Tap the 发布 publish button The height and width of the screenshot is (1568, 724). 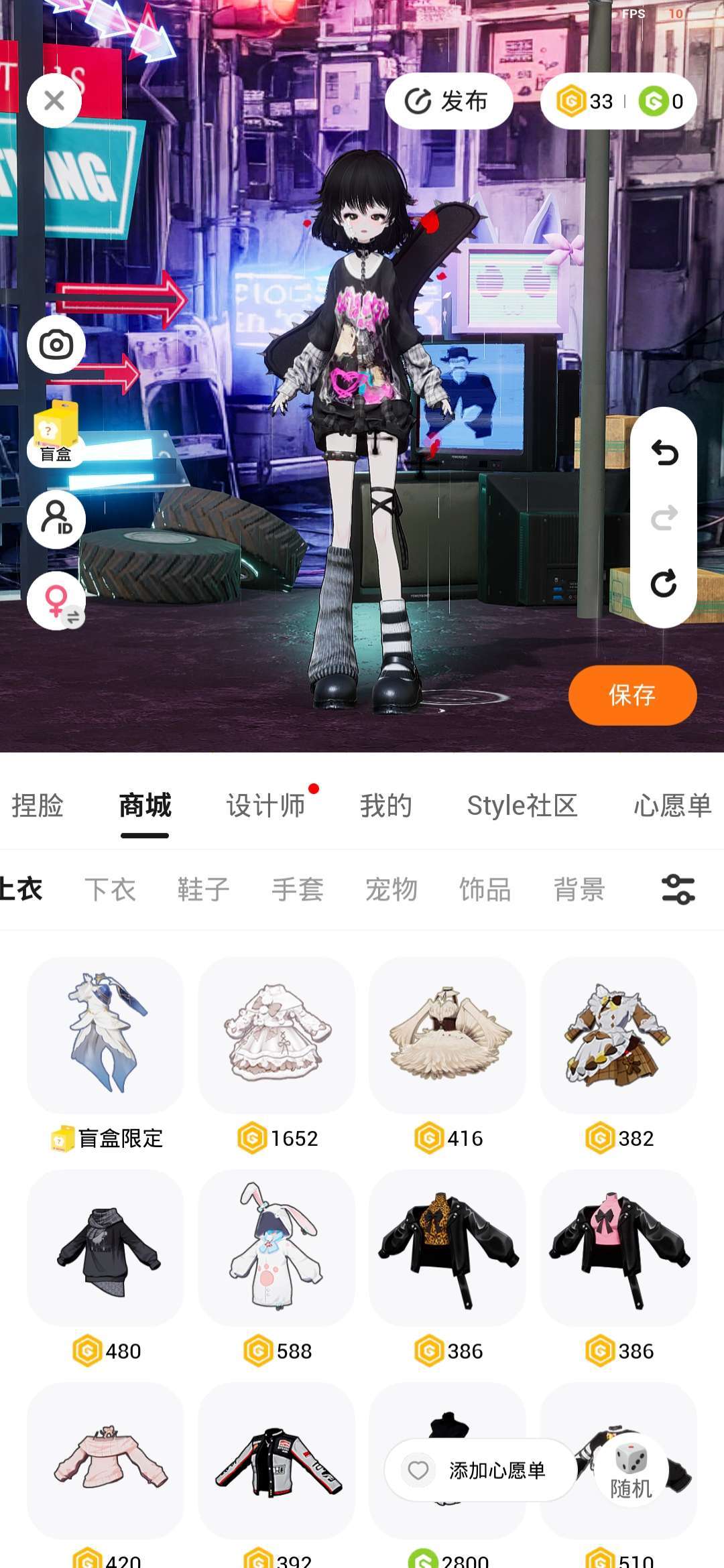pos(448,101)
